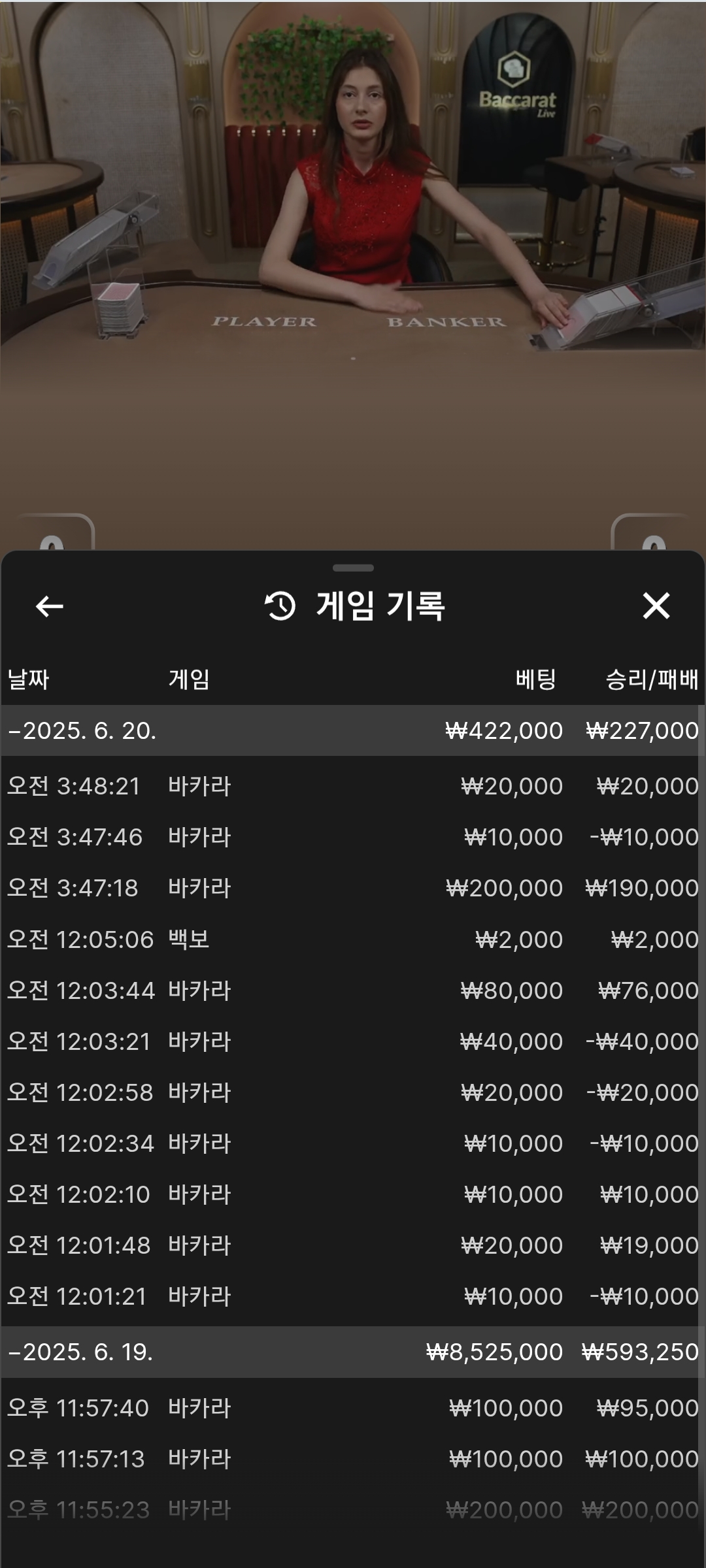Open the 오전 3:48:21 바카라 record
The height and width of the screenshot is (1568, 706).
click(353, 786)
